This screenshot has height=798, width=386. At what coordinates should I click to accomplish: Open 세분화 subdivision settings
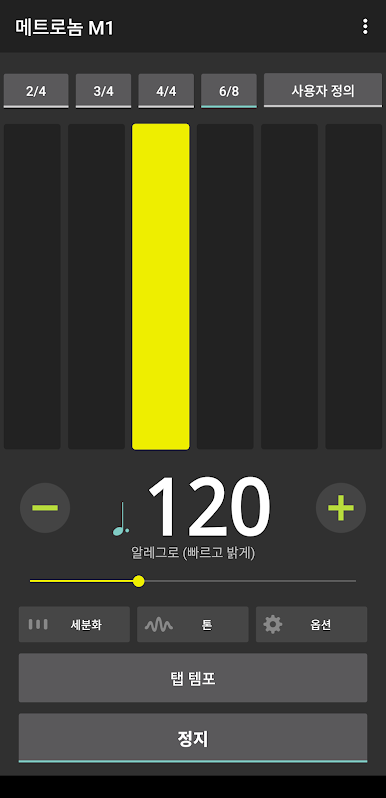pos(74,624)
